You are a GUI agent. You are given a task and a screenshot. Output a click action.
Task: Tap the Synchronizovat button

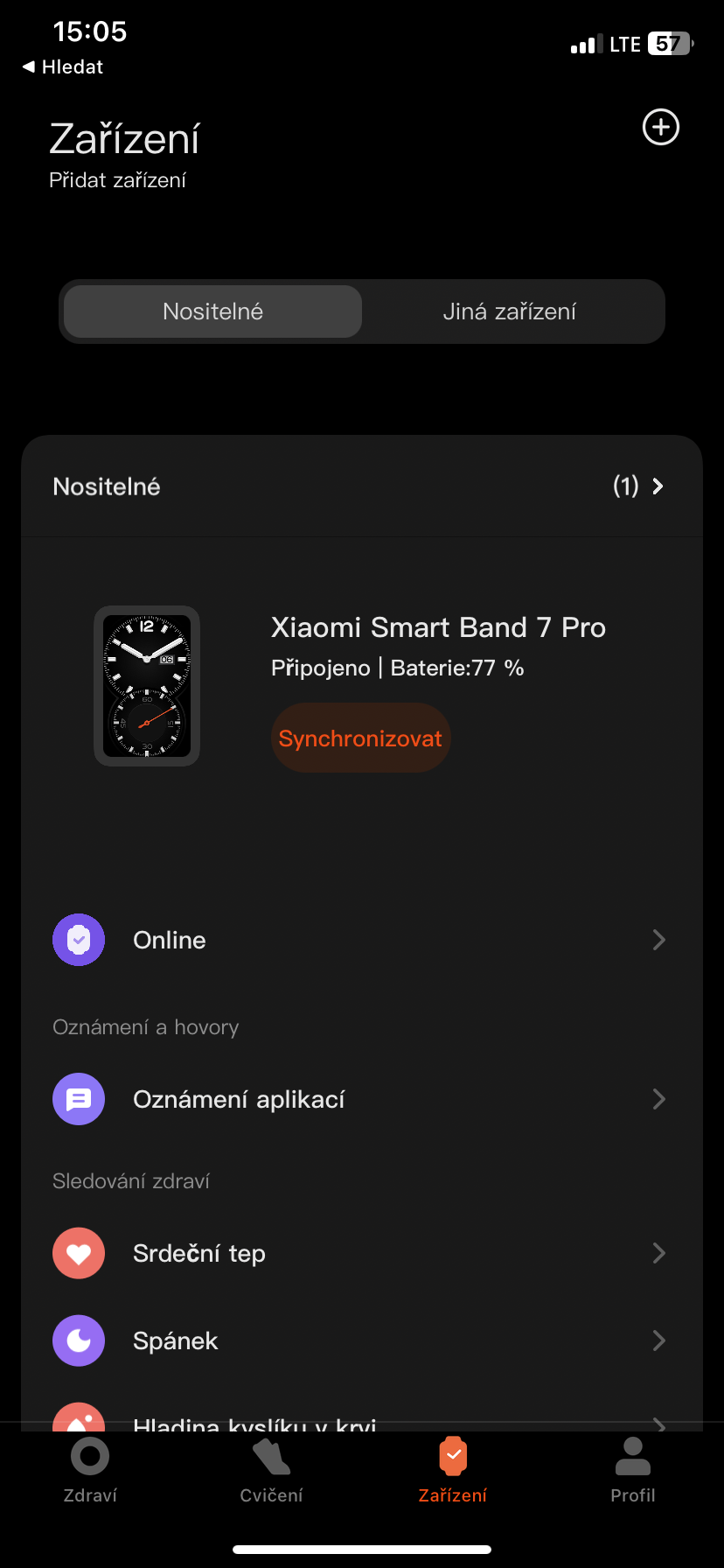(x=360, y=738)
